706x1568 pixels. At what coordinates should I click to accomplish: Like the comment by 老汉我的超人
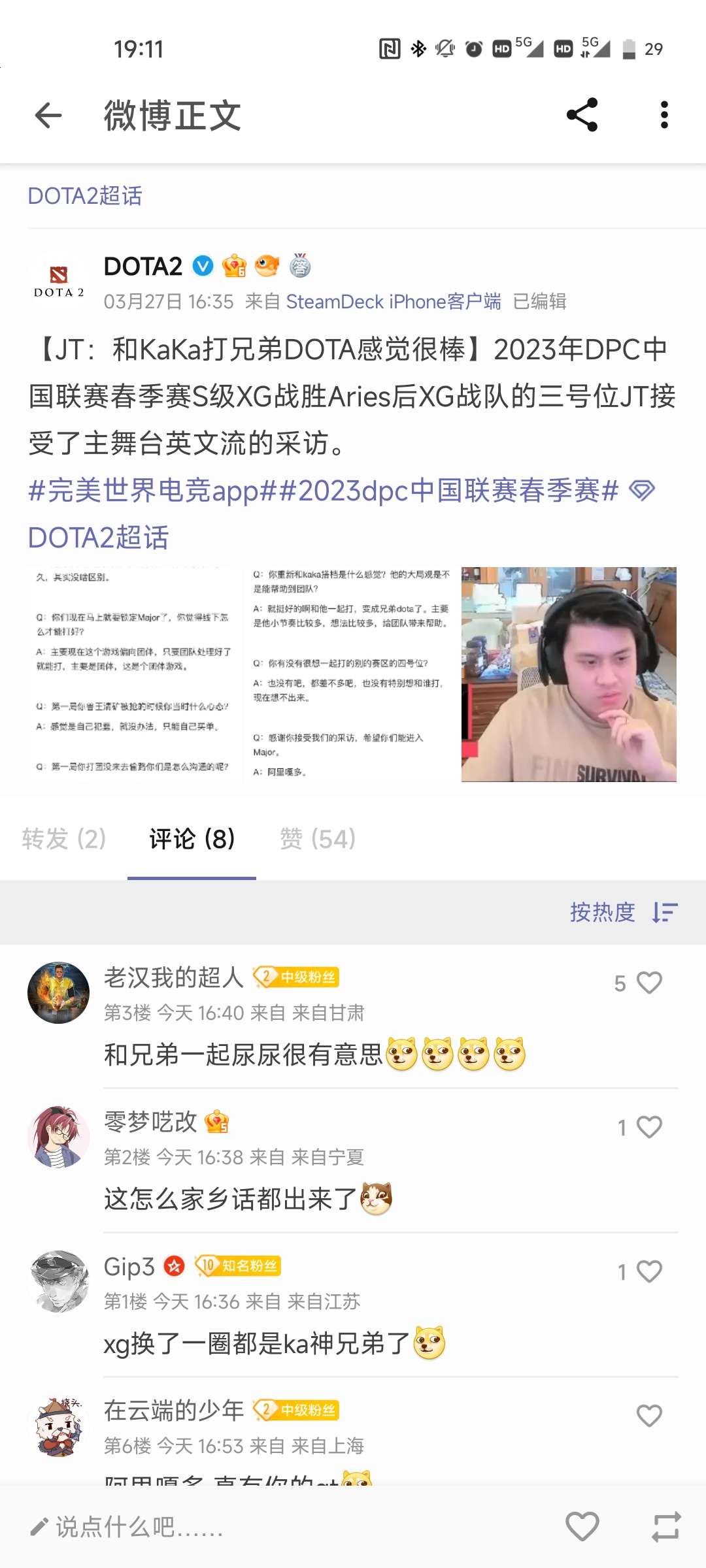coord(649,983)
